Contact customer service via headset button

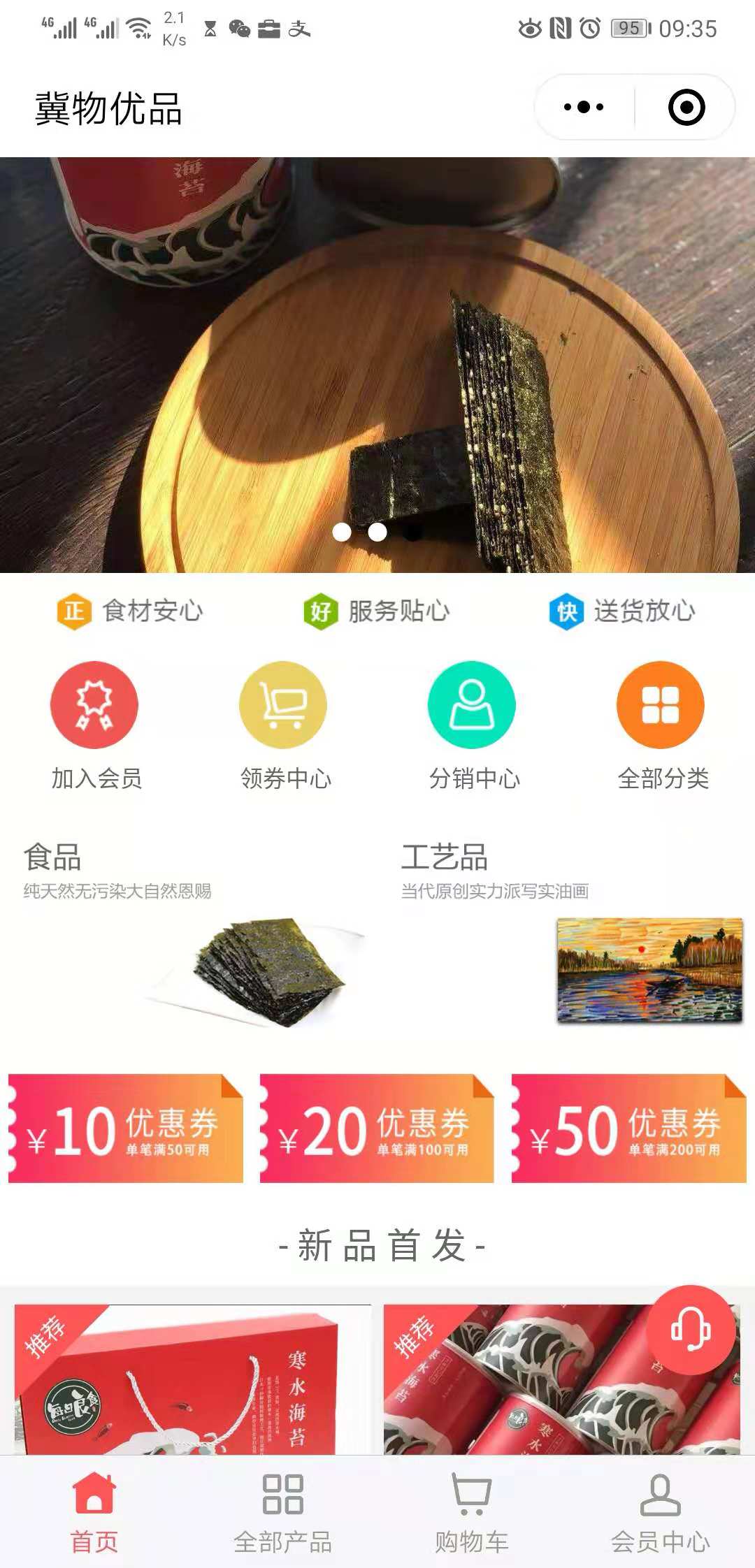click(x=690, y=1330)
